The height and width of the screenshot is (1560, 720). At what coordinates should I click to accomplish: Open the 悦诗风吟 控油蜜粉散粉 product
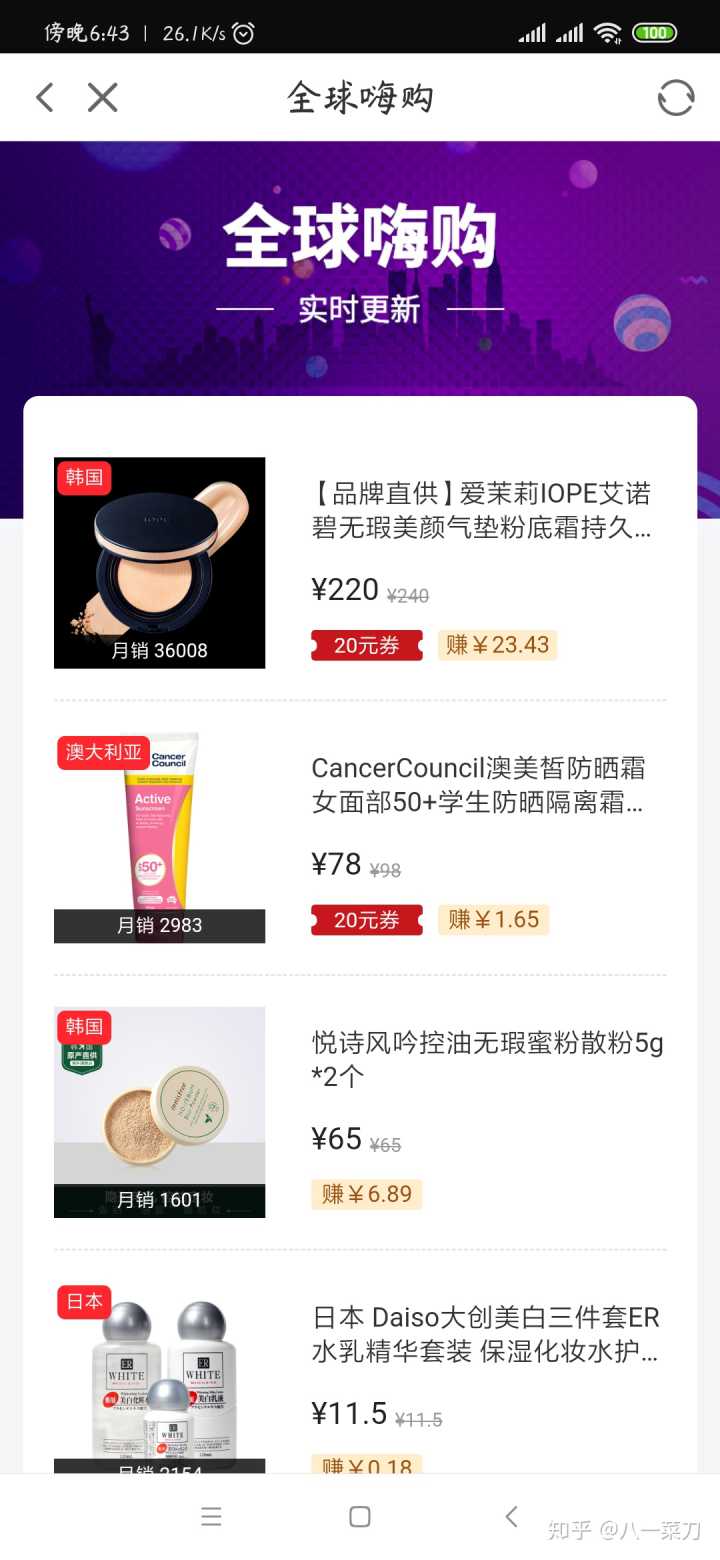[x=487, y=1059]
